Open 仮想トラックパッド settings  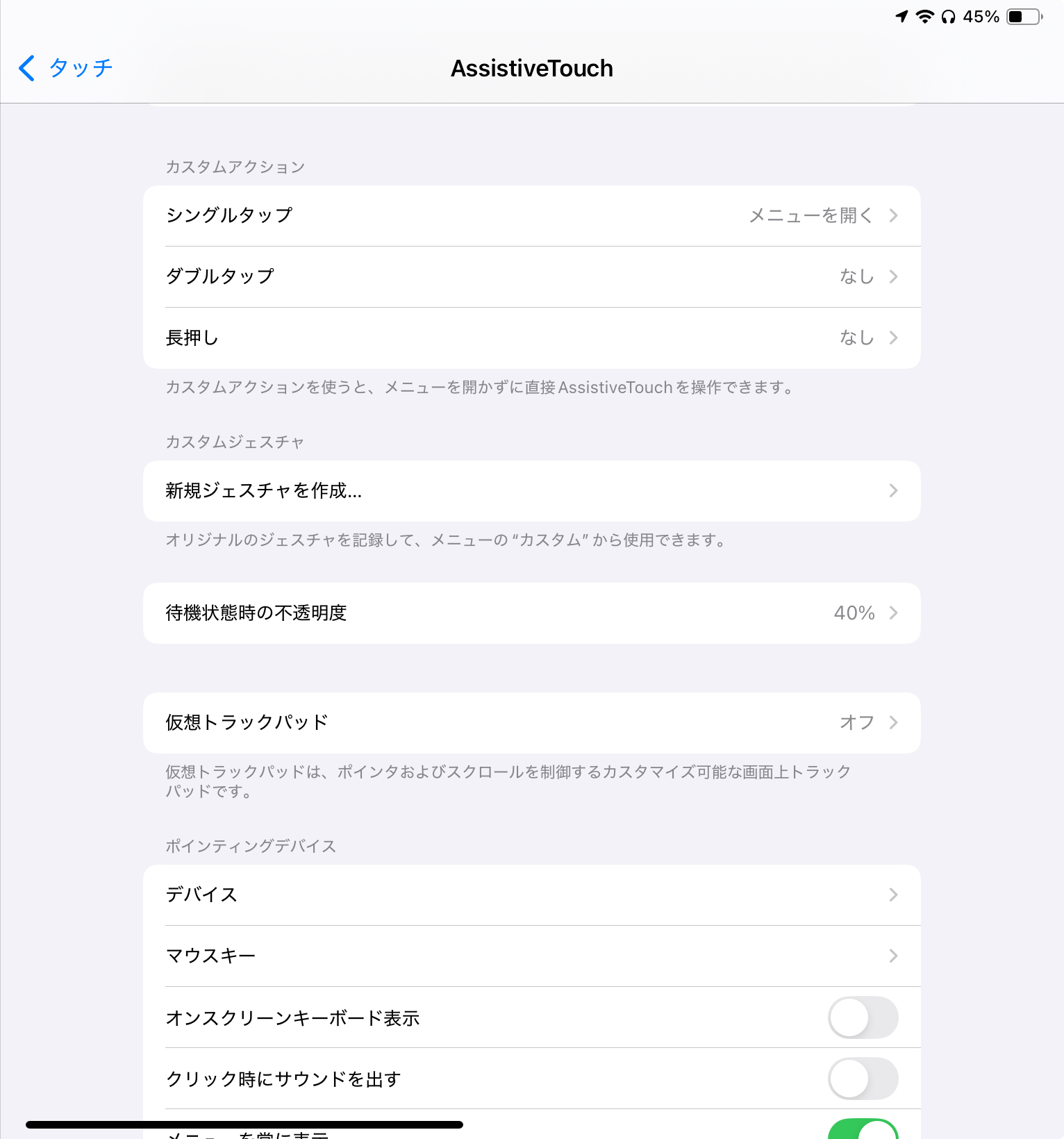coord(531,723)
